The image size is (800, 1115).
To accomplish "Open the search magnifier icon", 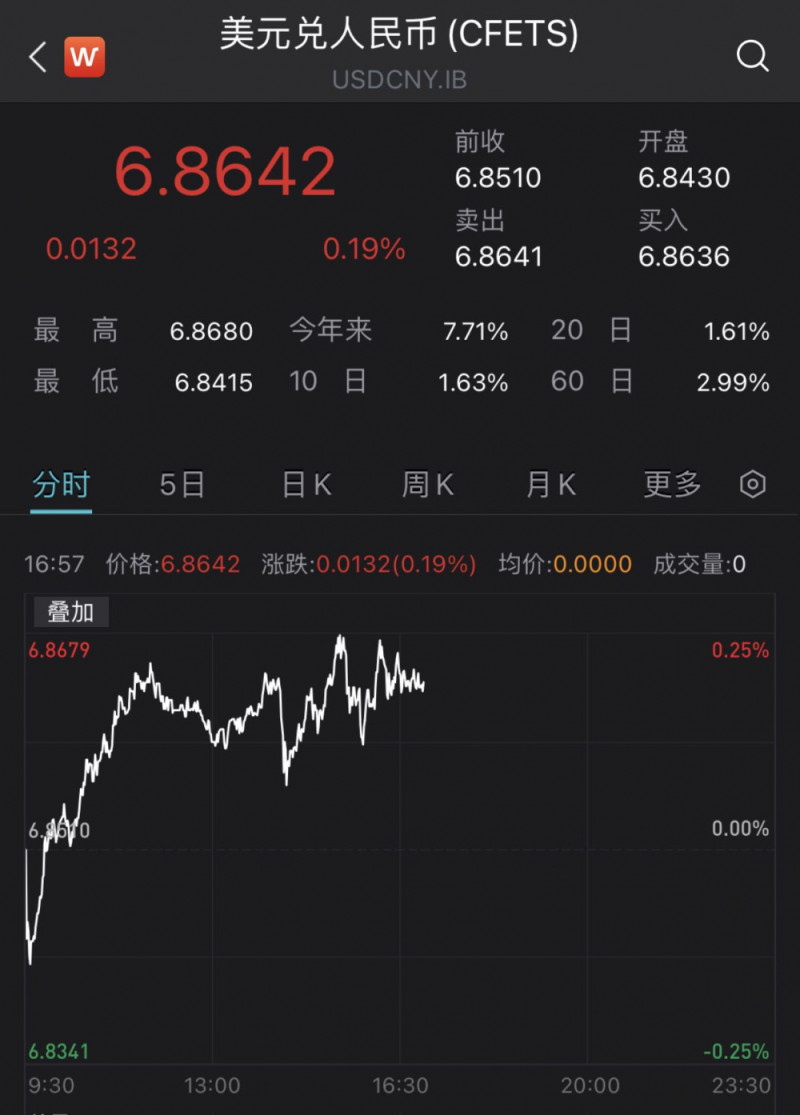I will [x=752, y=56].
